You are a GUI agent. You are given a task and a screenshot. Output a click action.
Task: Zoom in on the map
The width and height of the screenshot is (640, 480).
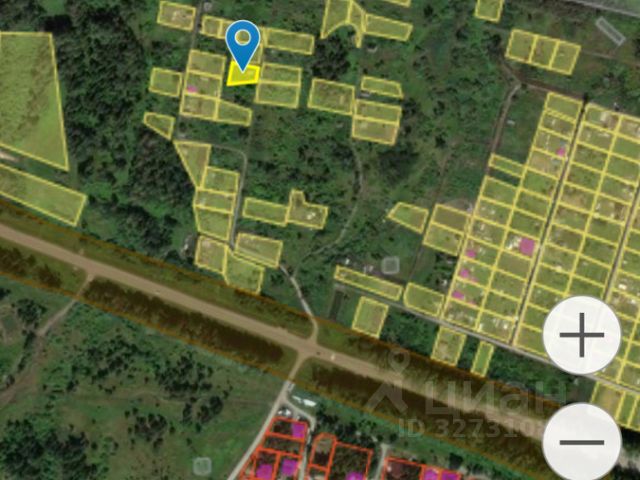click(x=581, y=336)
